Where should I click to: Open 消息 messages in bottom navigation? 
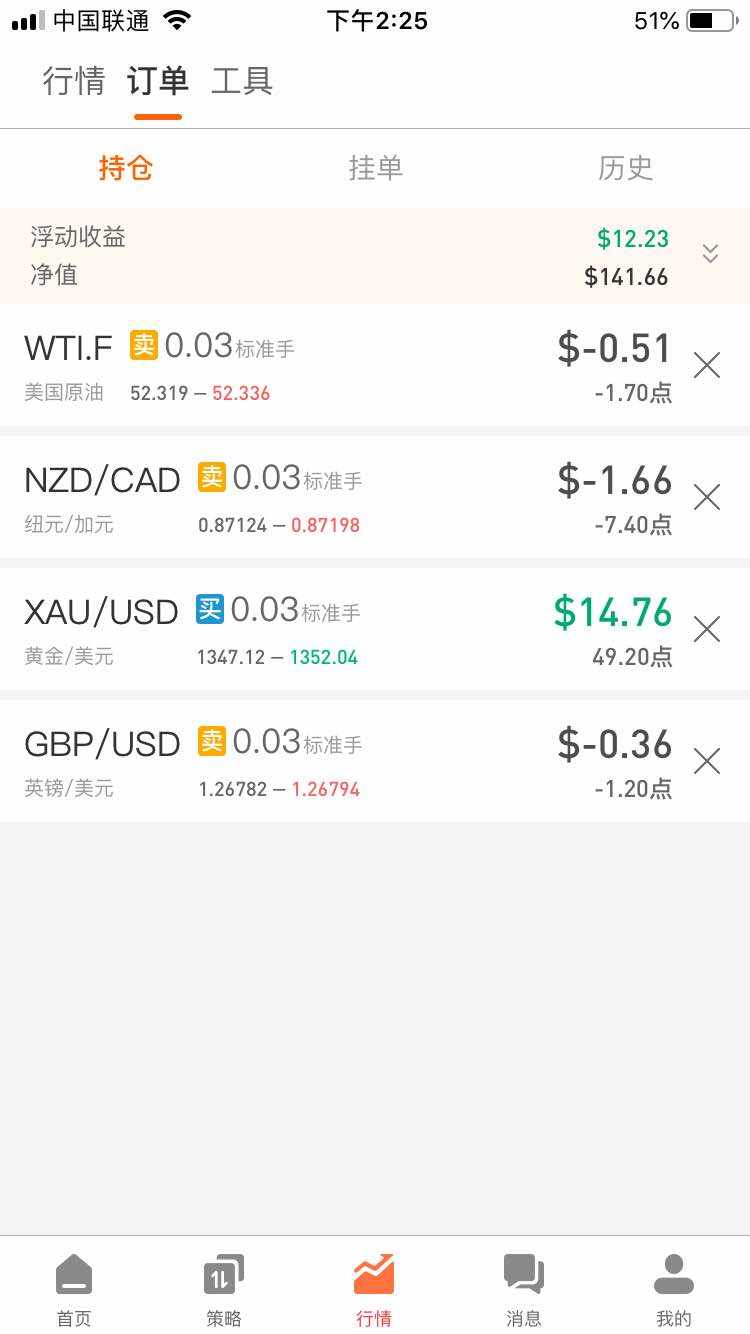click(x=524, y=1289)
